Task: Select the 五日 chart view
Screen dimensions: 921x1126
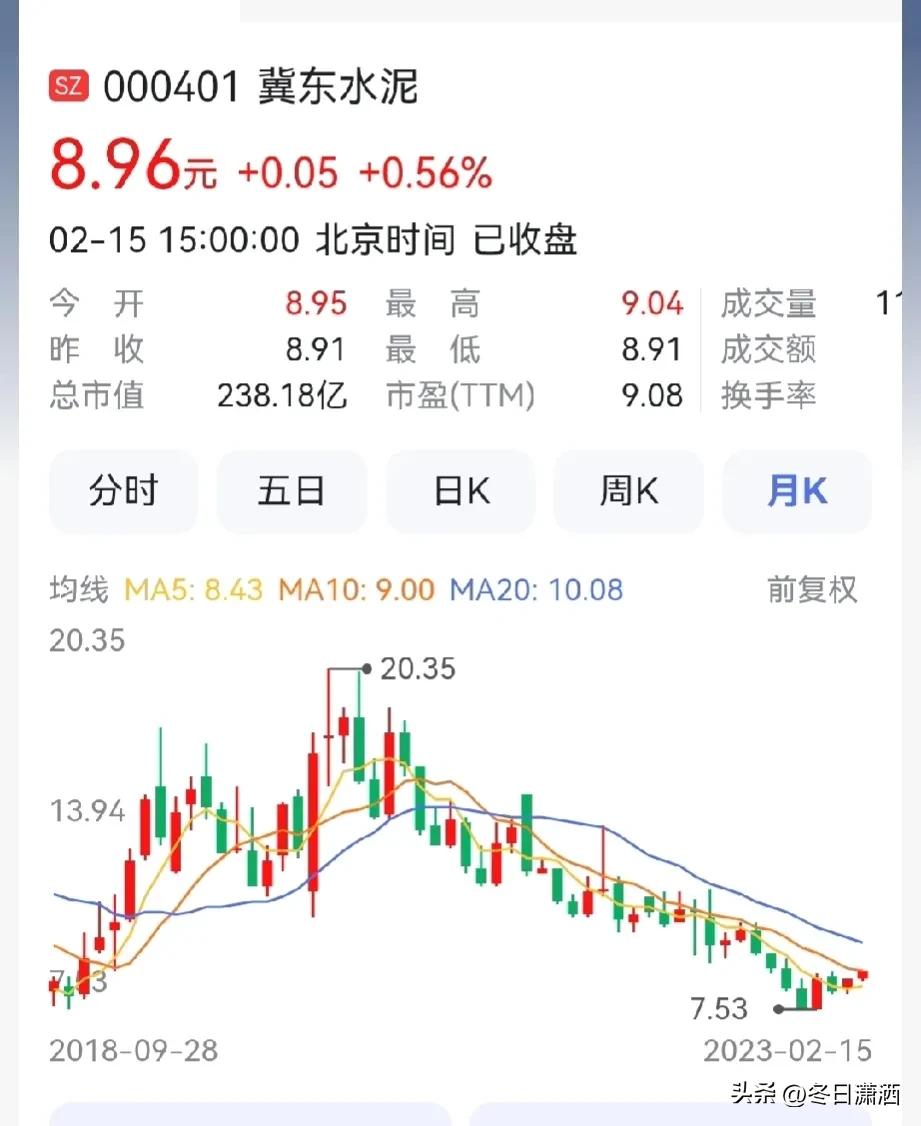Action: (291, 491)
